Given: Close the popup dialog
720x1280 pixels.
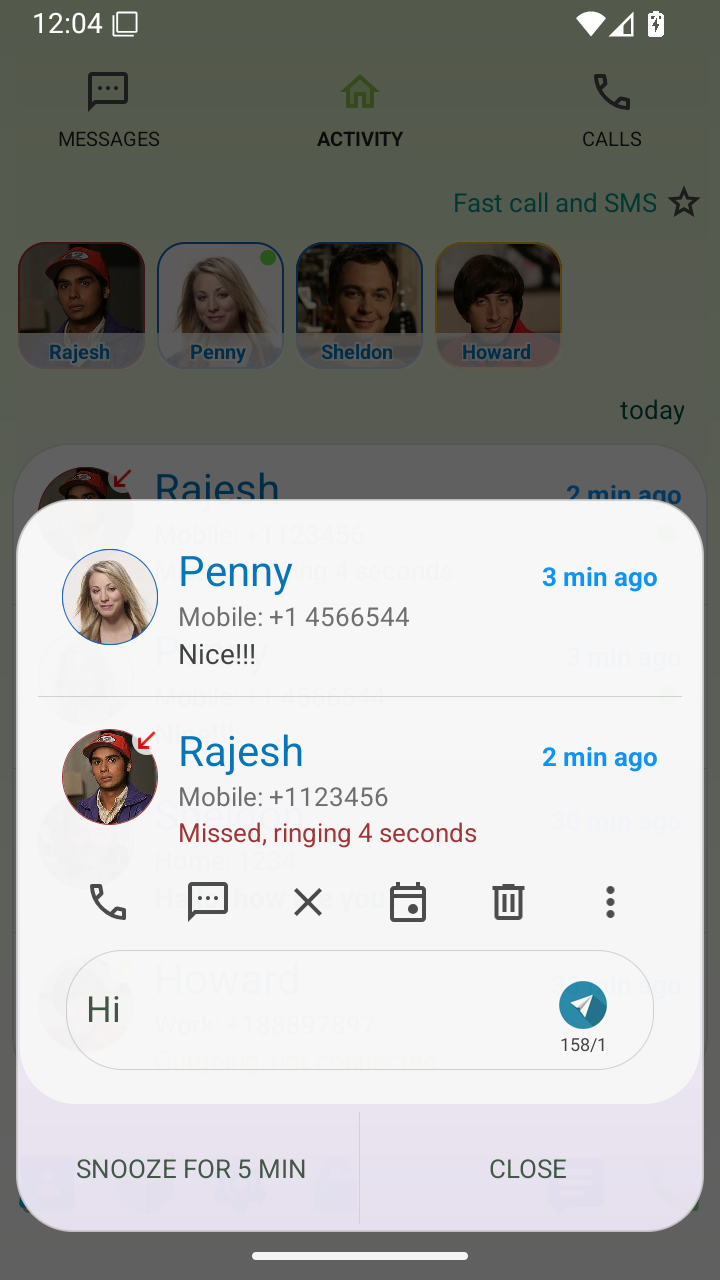Looking at the screenshot, I should coord(528,1169).
